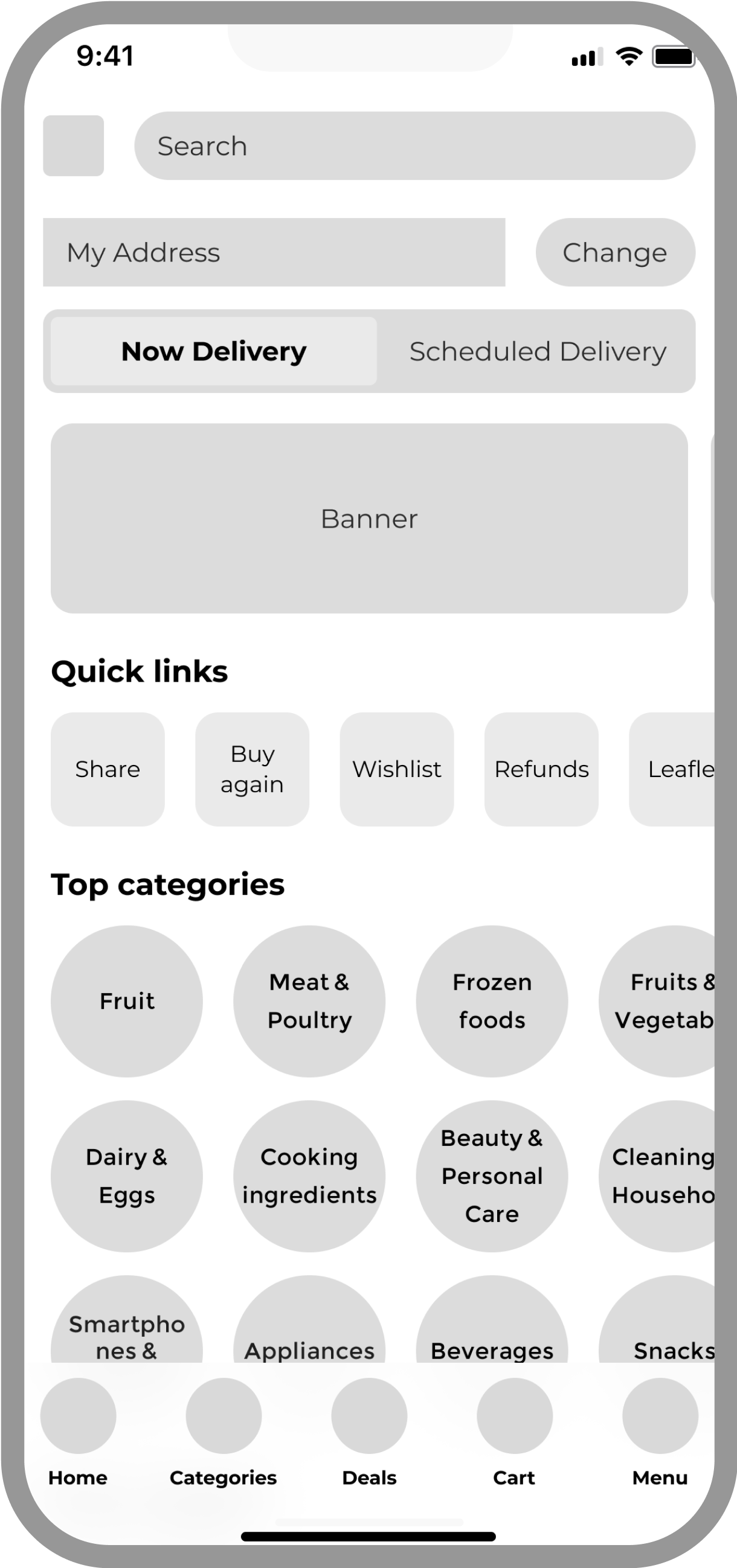Browse the Fruit category
The width and height of the screenshot is (737, 1568).
click(x=127, y=1001)
